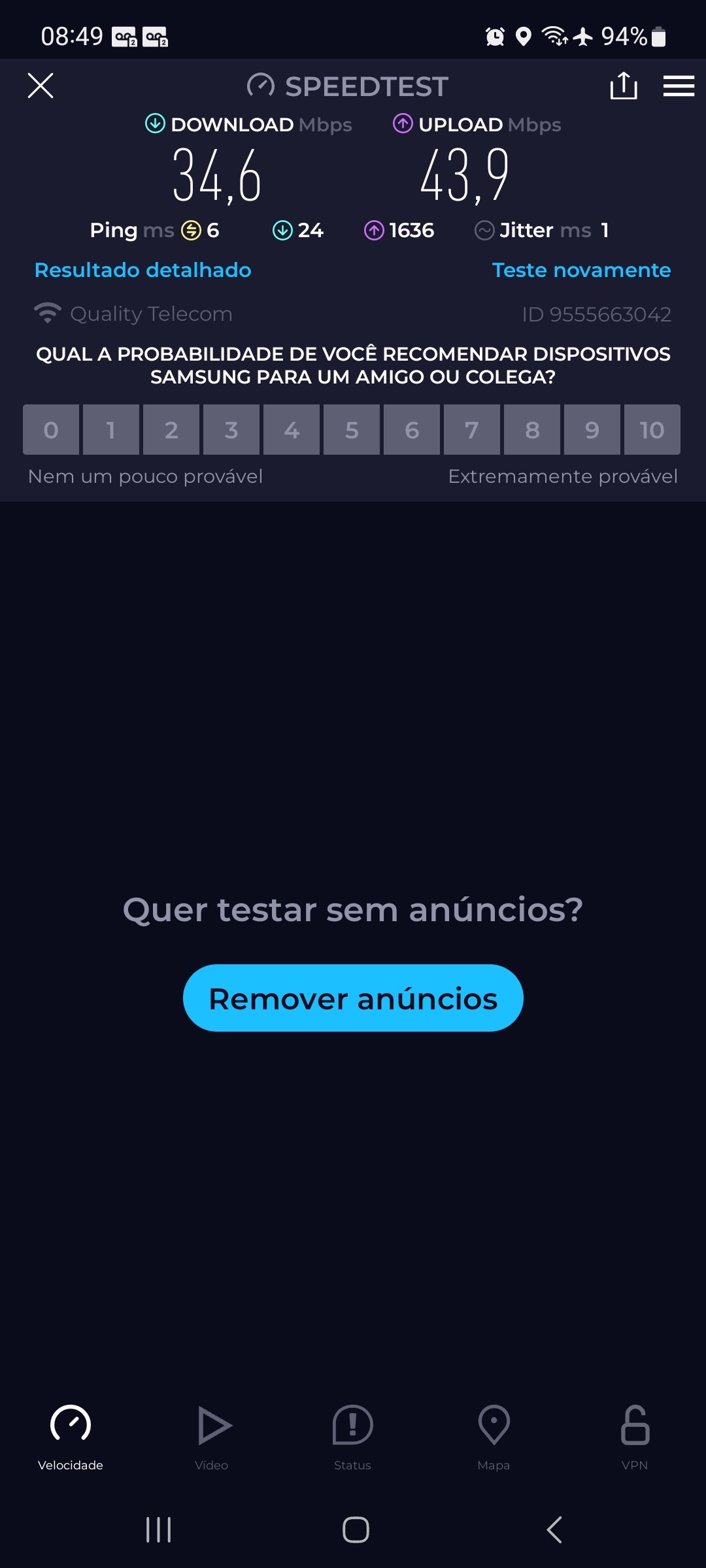The height and width of the screenshot is (1568, 706).
Task: Pick rating 7 on the survey scale
Action: click(x=472, y=430)
